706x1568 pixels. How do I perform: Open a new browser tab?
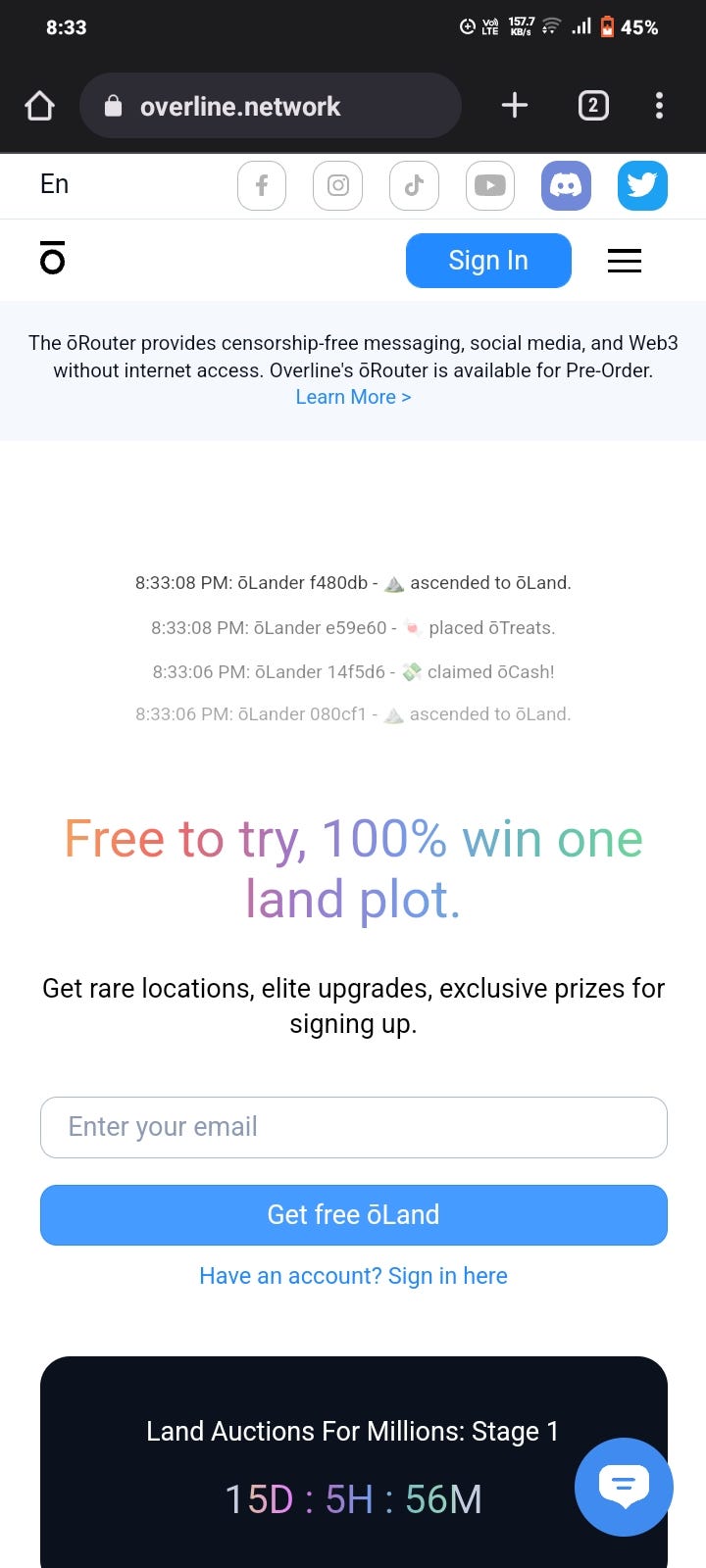click(515, 106)
